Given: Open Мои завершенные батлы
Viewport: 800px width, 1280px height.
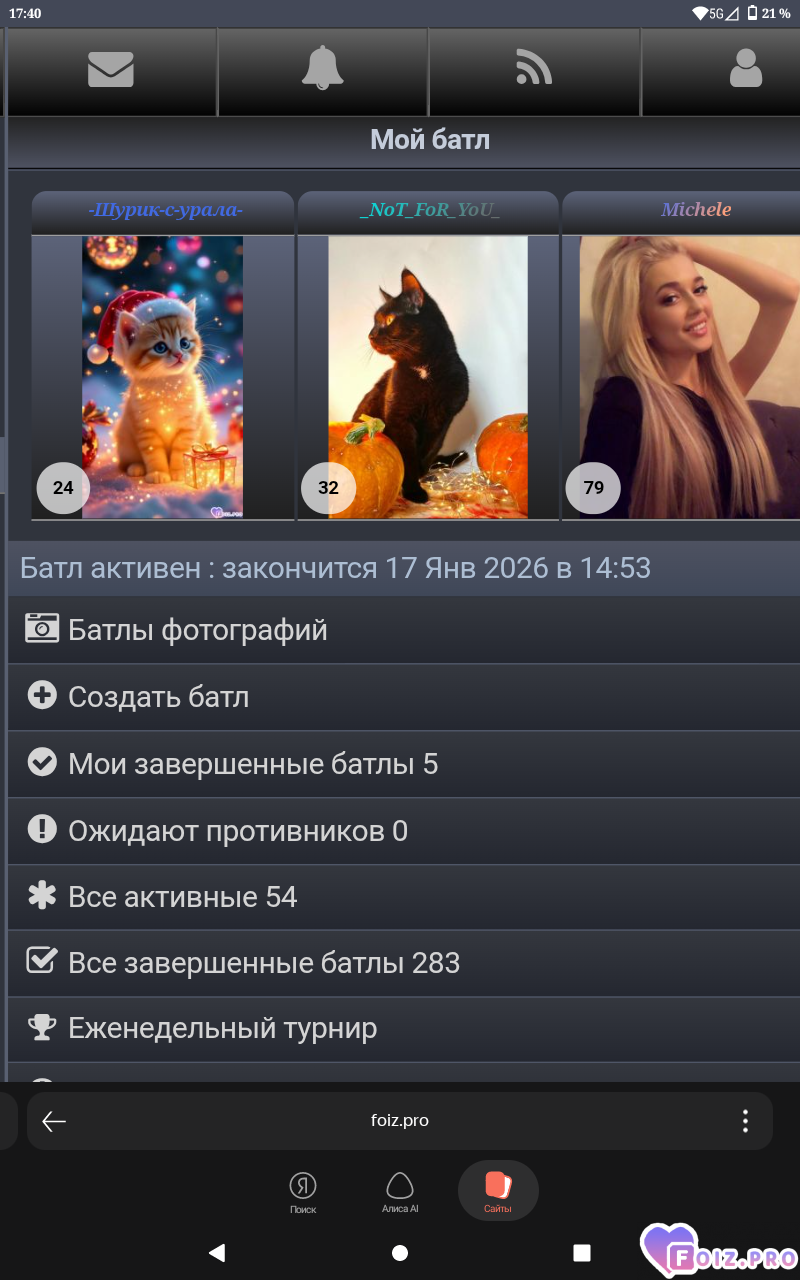Looking at the screenshot, I should coord(253,764).
